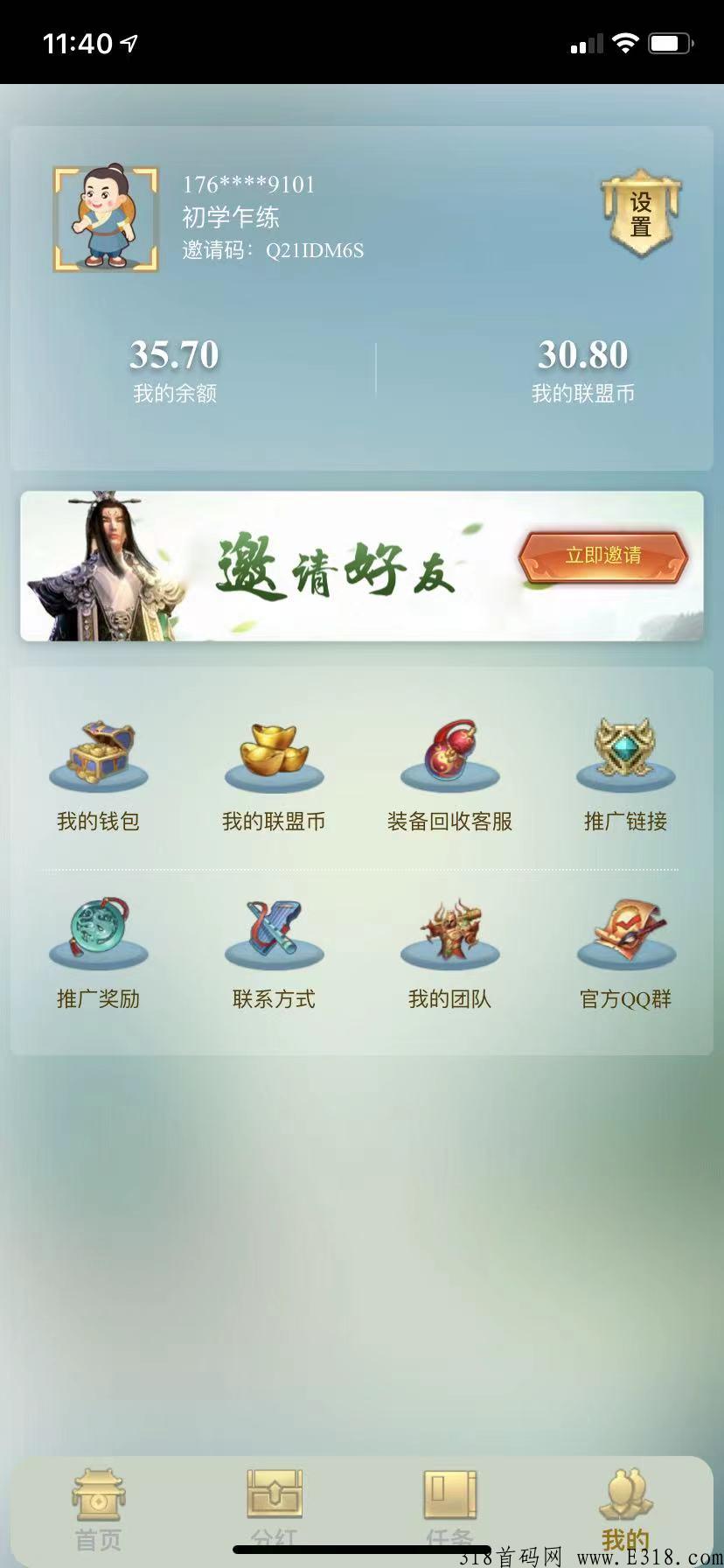Contact 装备回收客服 support

pos(449,775)
